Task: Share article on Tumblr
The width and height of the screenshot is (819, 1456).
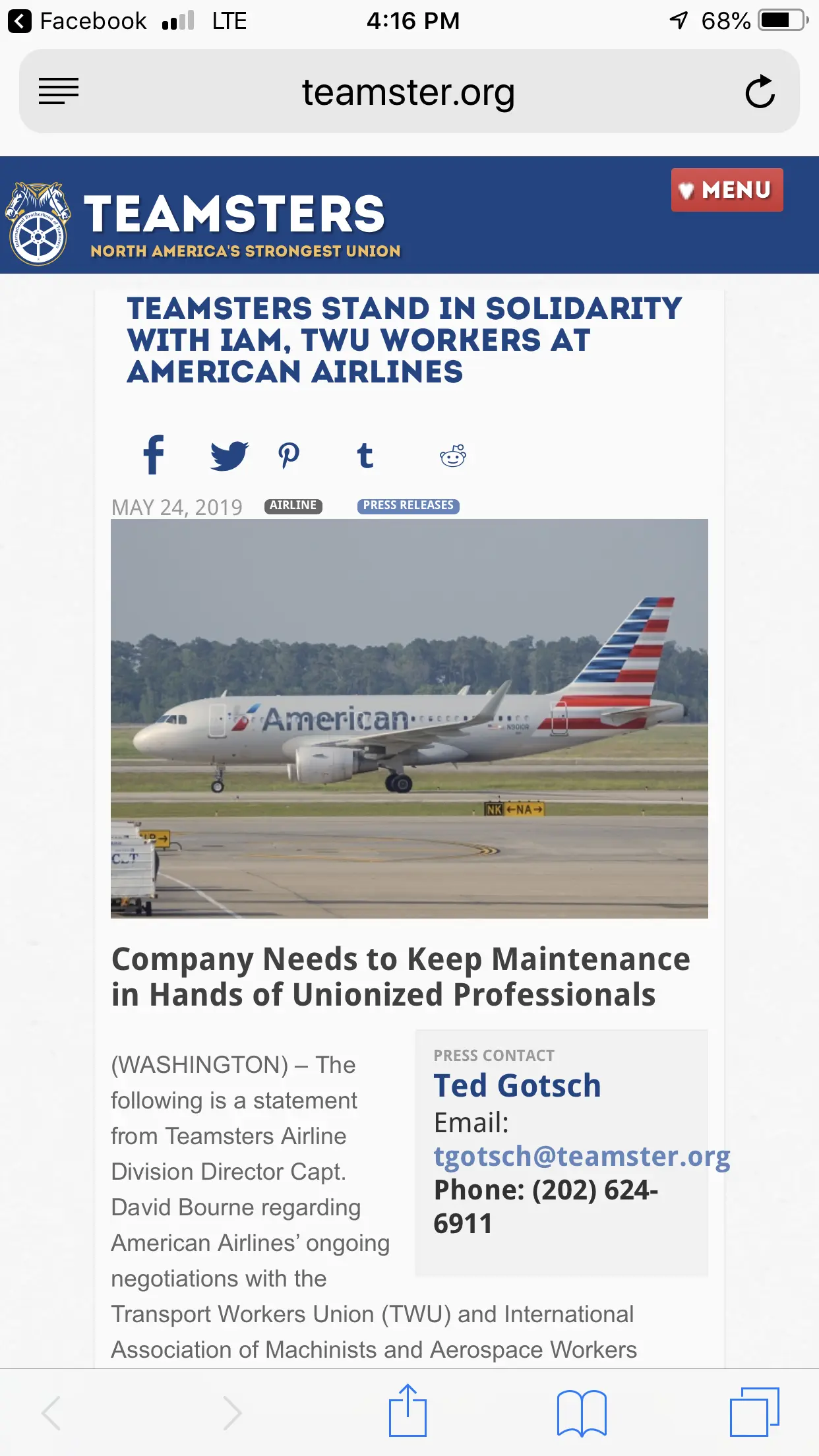Action: [x=365, y=455]
